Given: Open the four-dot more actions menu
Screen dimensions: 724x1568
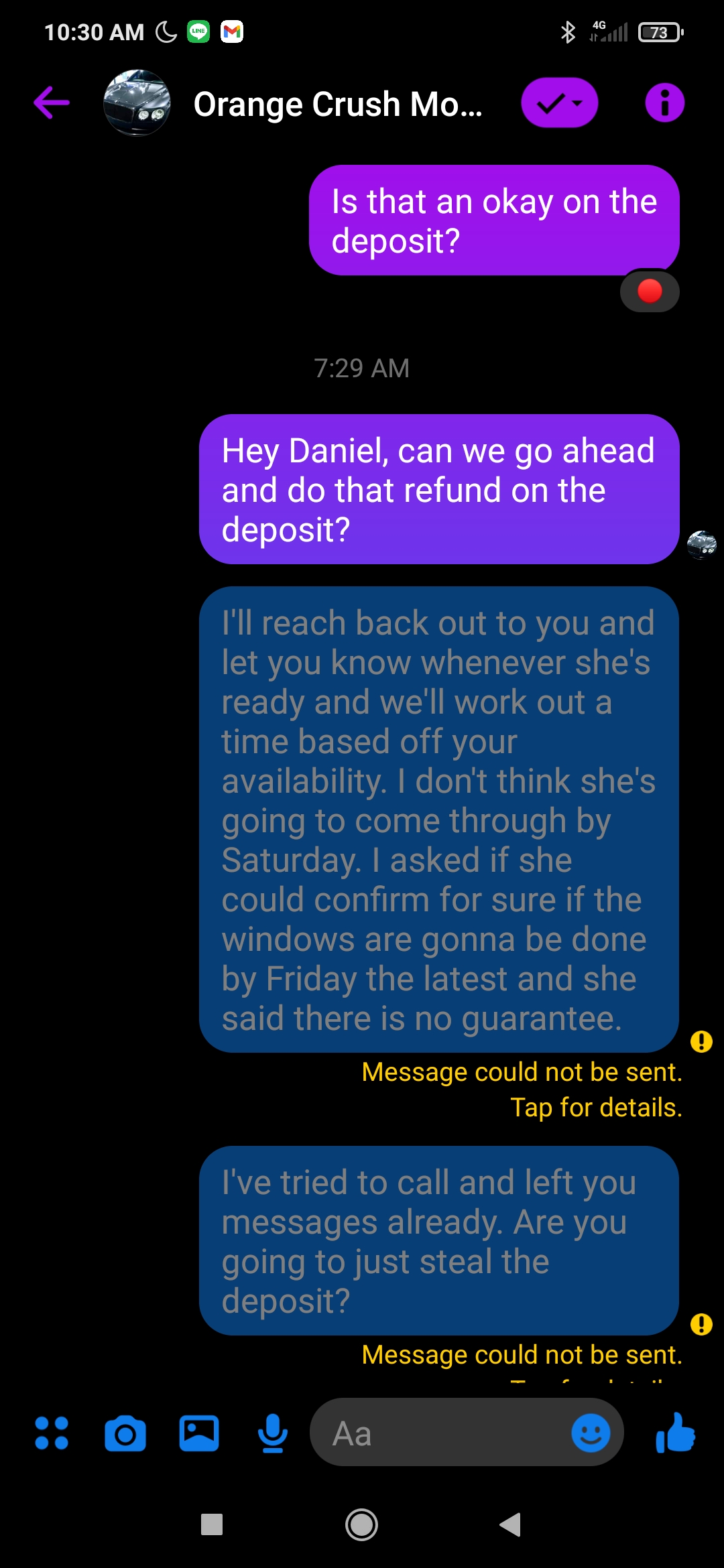Looking at the screenshot, I should pos(52,1433).
